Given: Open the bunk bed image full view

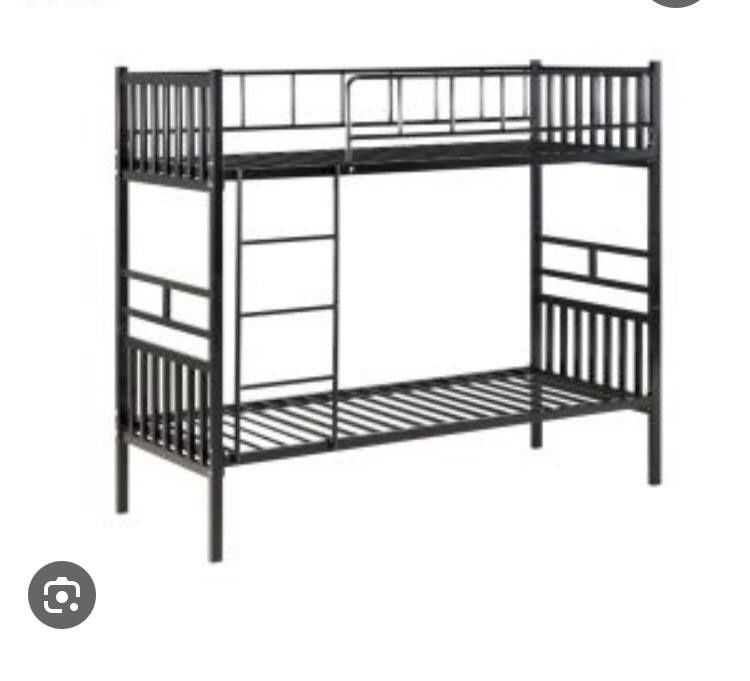Looking at the screenshot, I should 388,310.
